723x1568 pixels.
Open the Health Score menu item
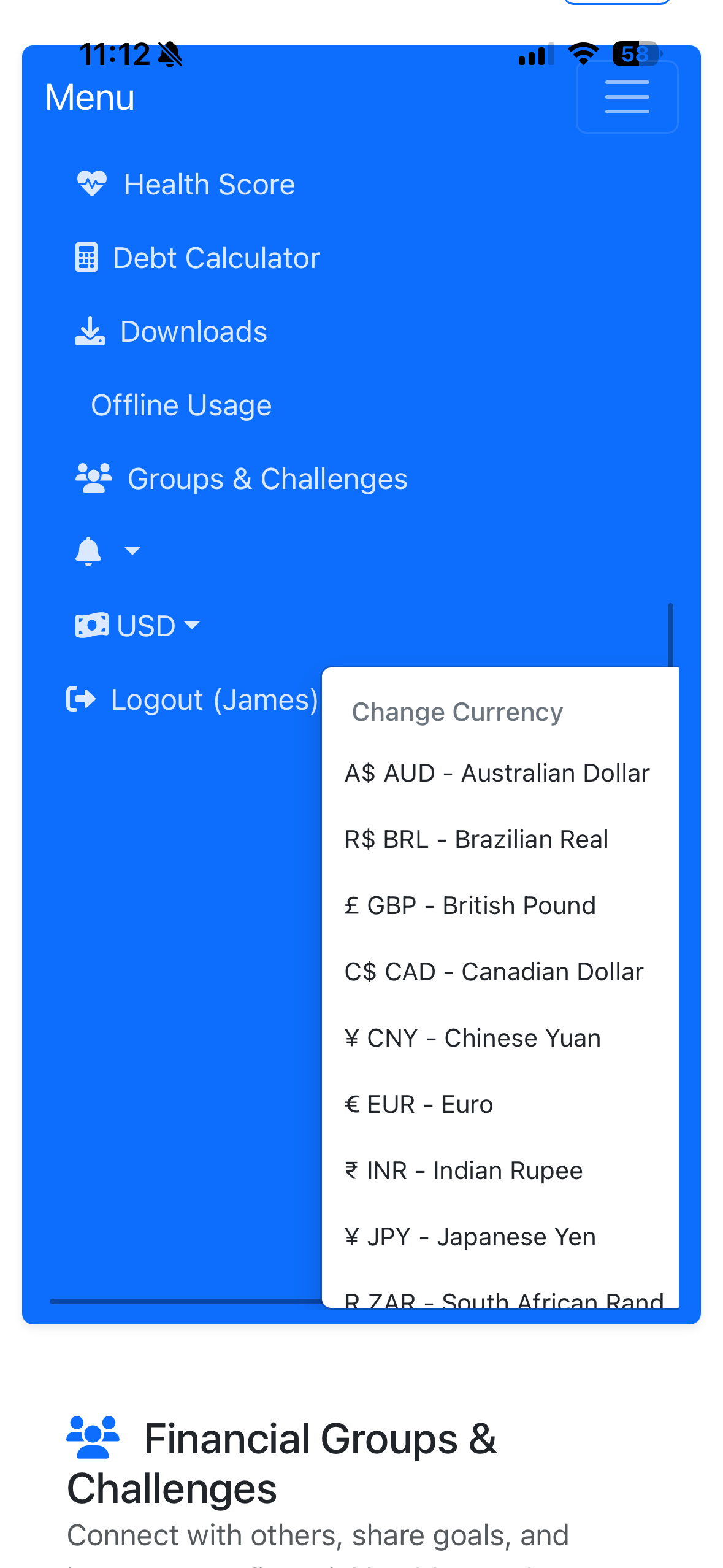210,183
